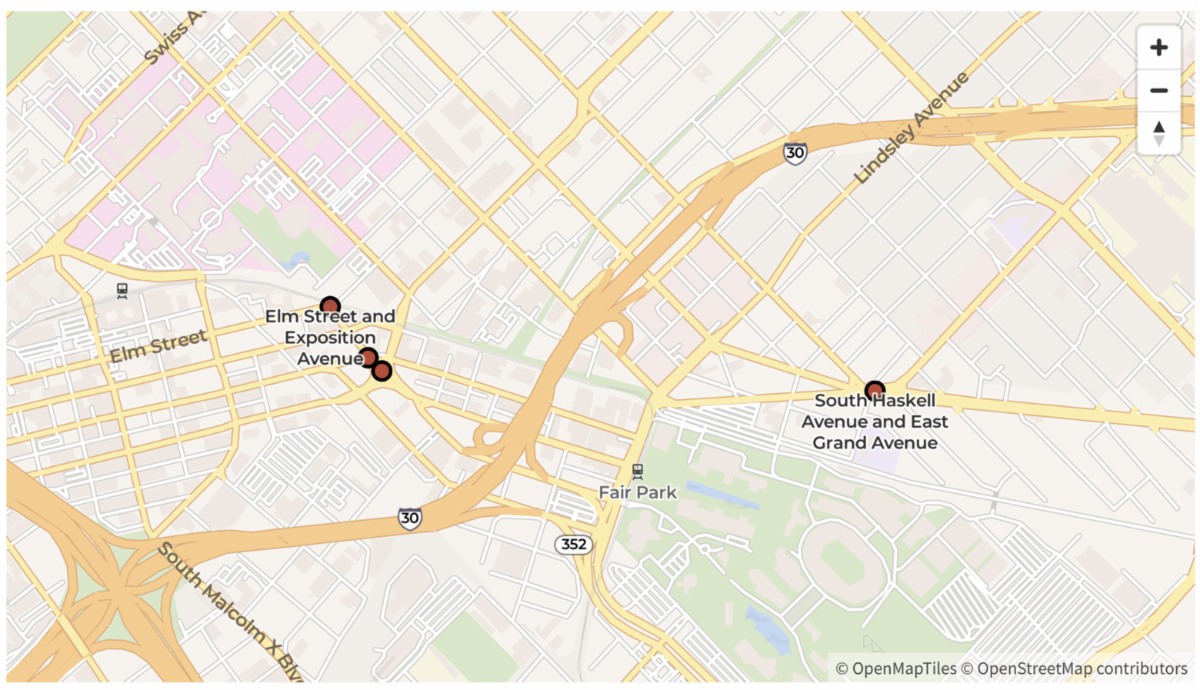Reset map bearing with the compass button

(1159, 133)
